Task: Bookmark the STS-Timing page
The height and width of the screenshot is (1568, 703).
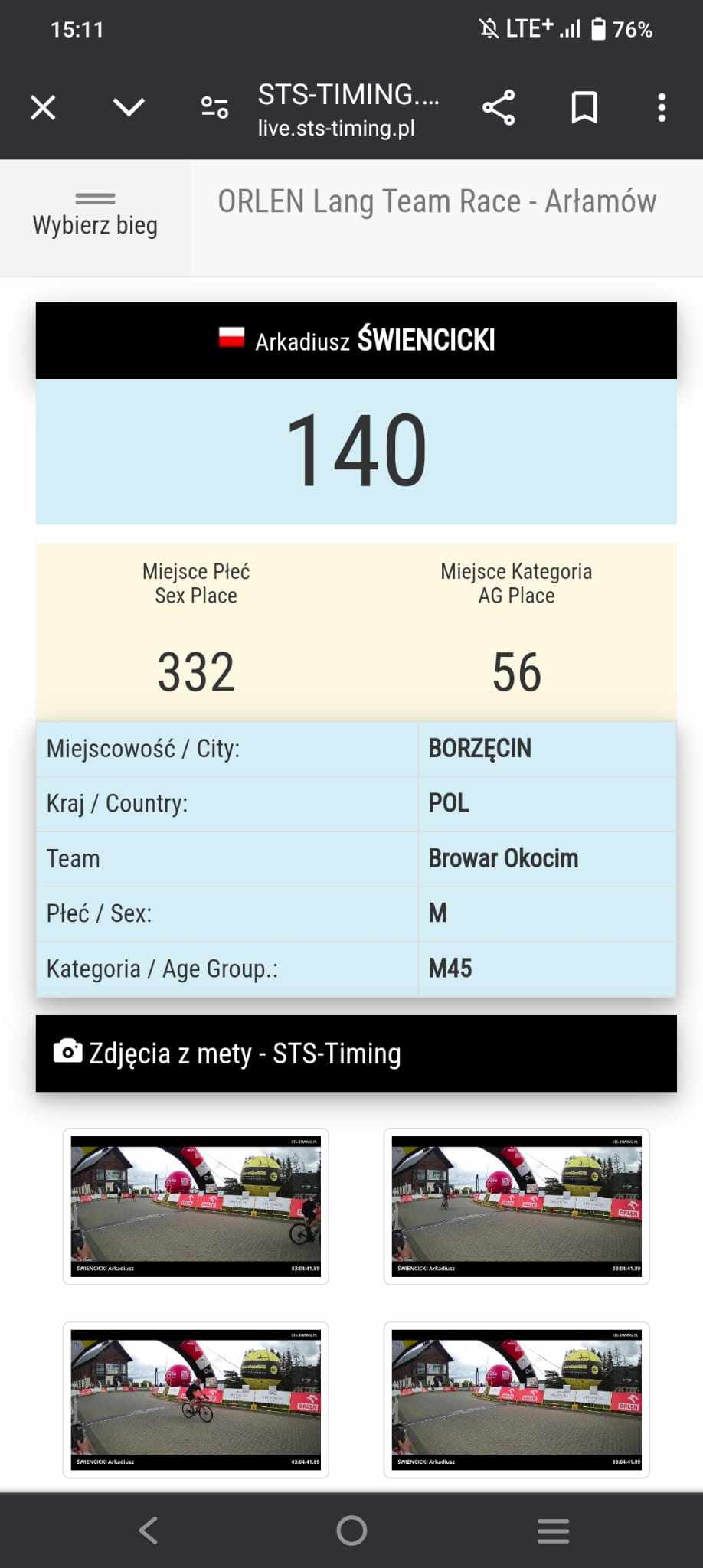Action: coord(584,108)
